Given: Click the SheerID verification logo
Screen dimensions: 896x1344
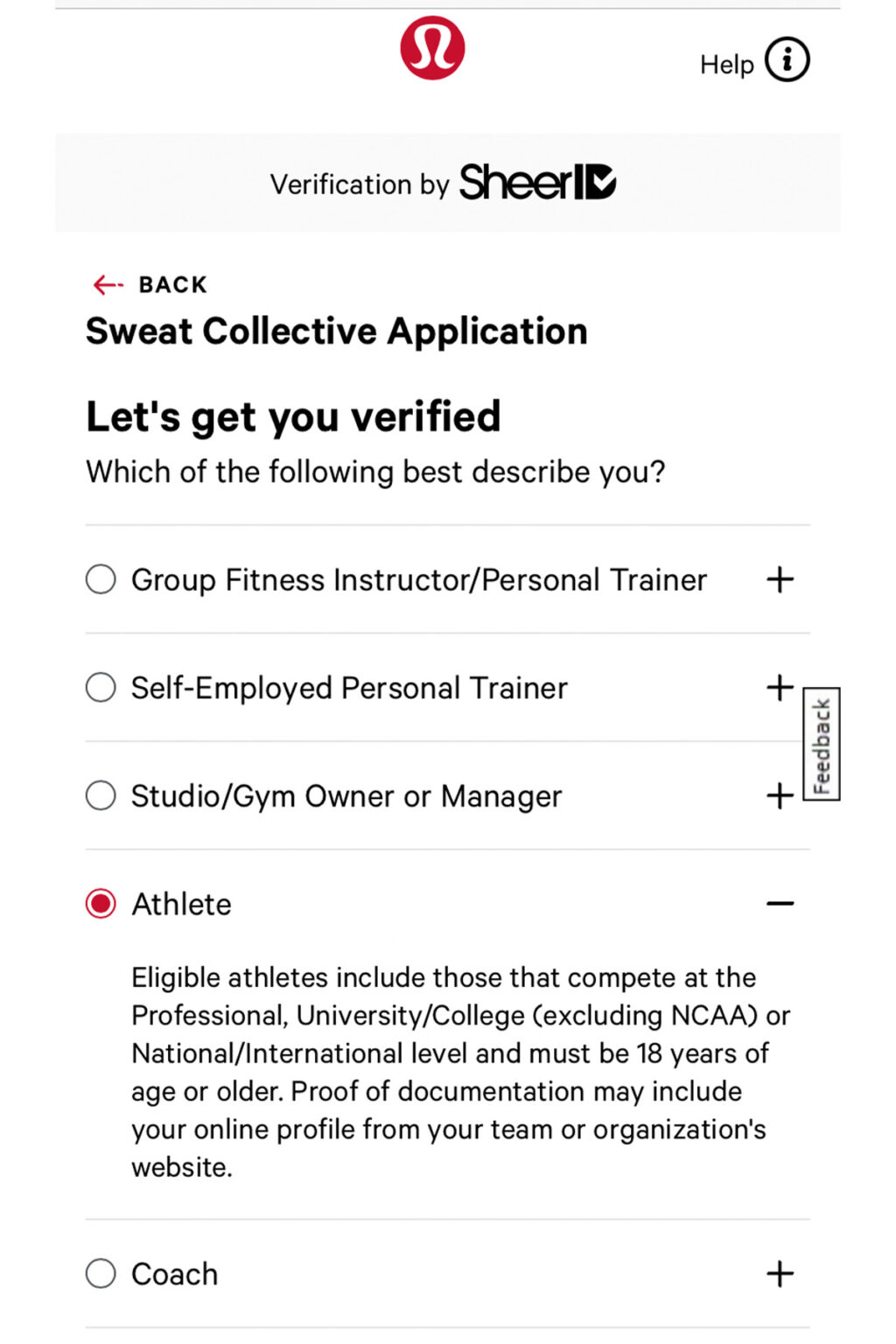Looking at the screenshot, I should click(x=535, y=183).
